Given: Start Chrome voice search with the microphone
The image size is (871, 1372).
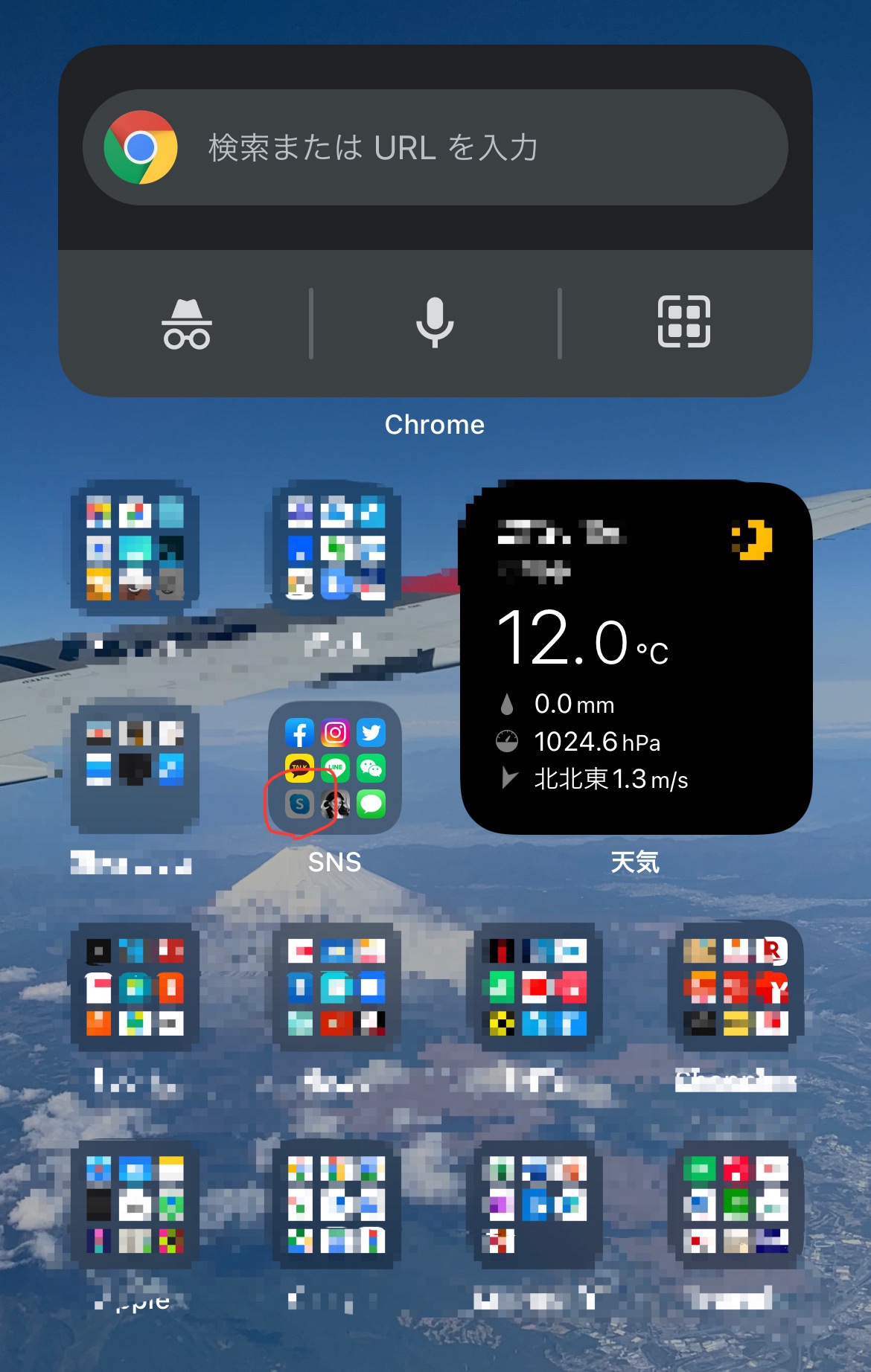Looking at the screenshot, I should coord(435,324).
